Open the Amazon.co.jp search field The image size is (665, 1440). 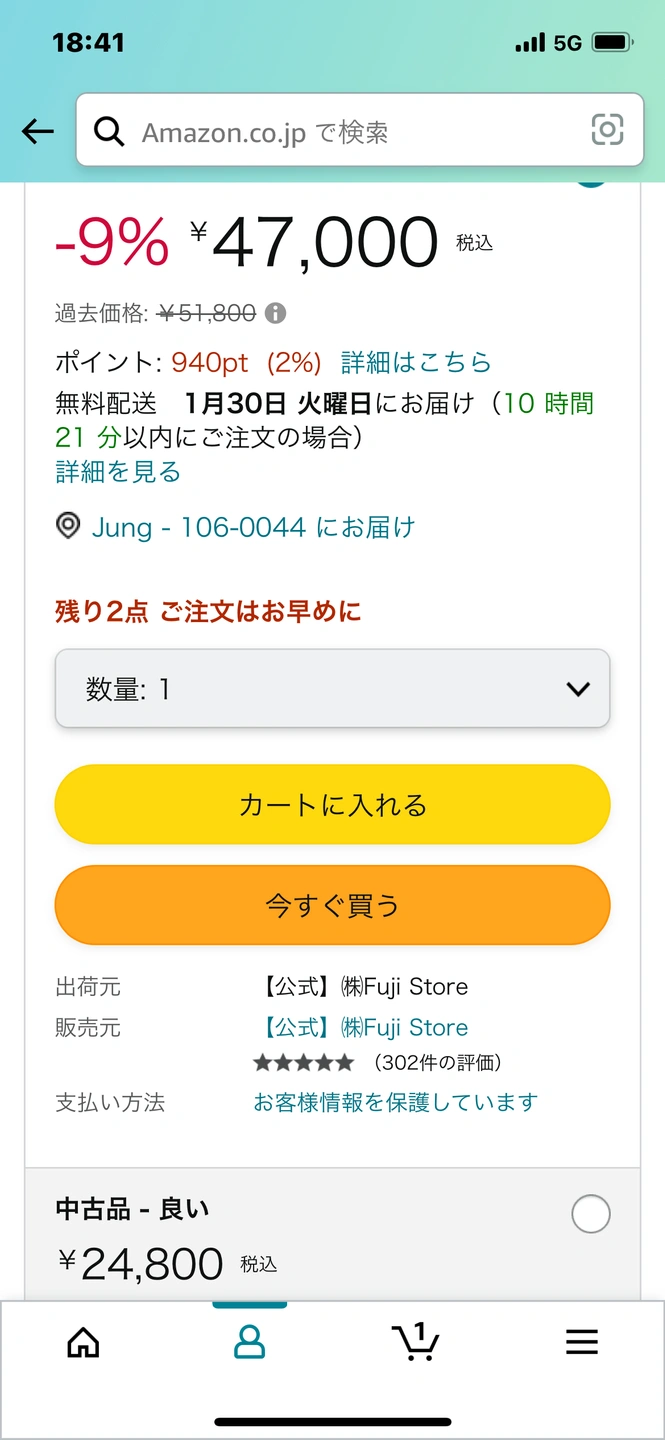[359, 130]
